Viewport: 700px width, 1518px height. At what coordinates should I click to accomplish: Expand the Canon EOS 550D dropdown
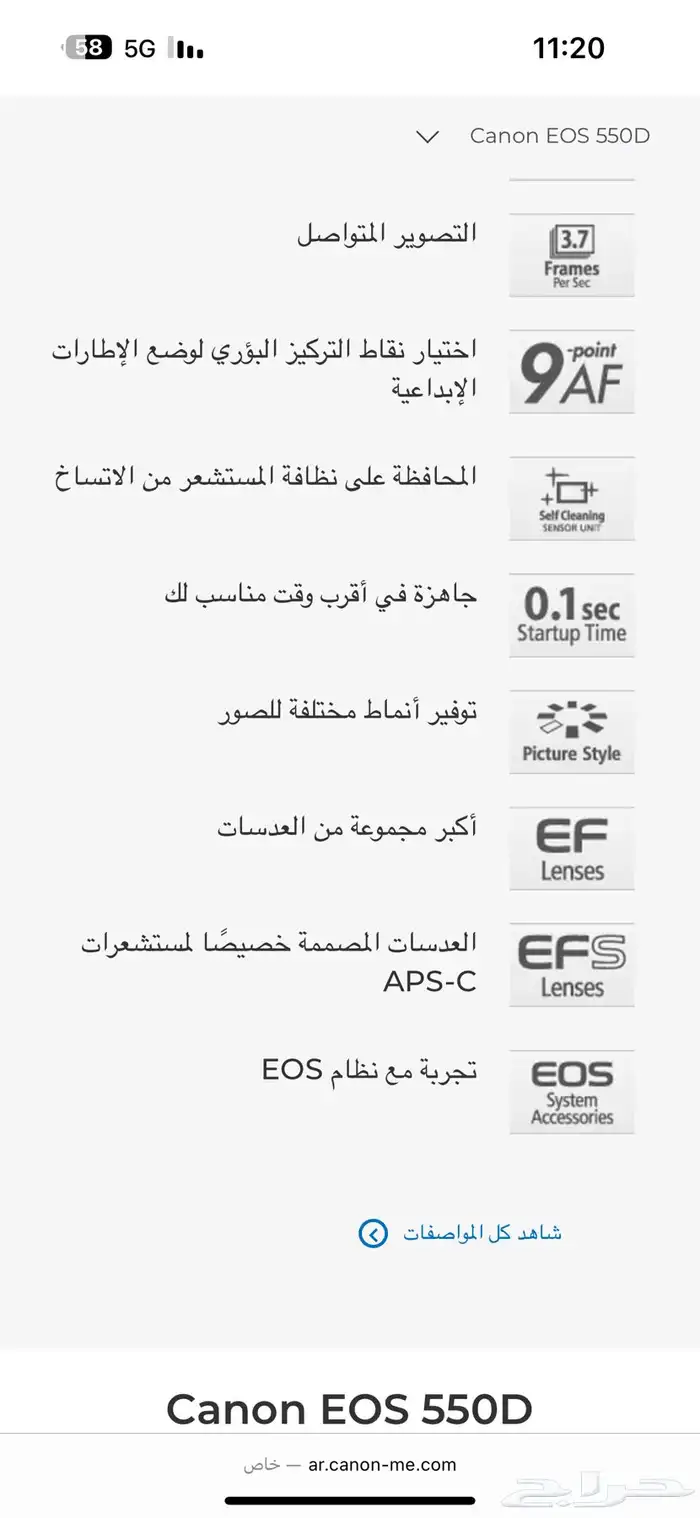click(428, 137)
